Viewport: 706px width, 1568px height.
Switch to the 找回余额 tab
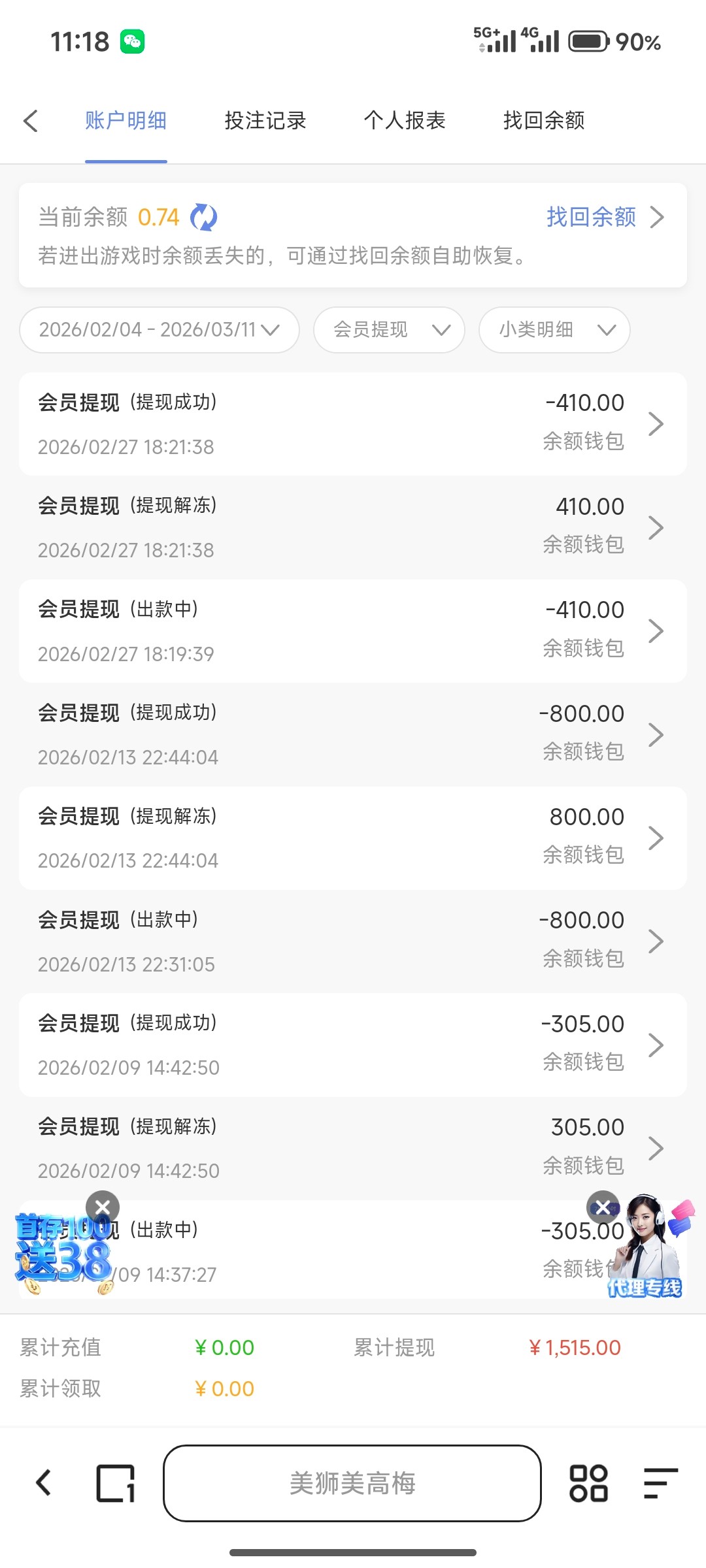click(544, 121)
